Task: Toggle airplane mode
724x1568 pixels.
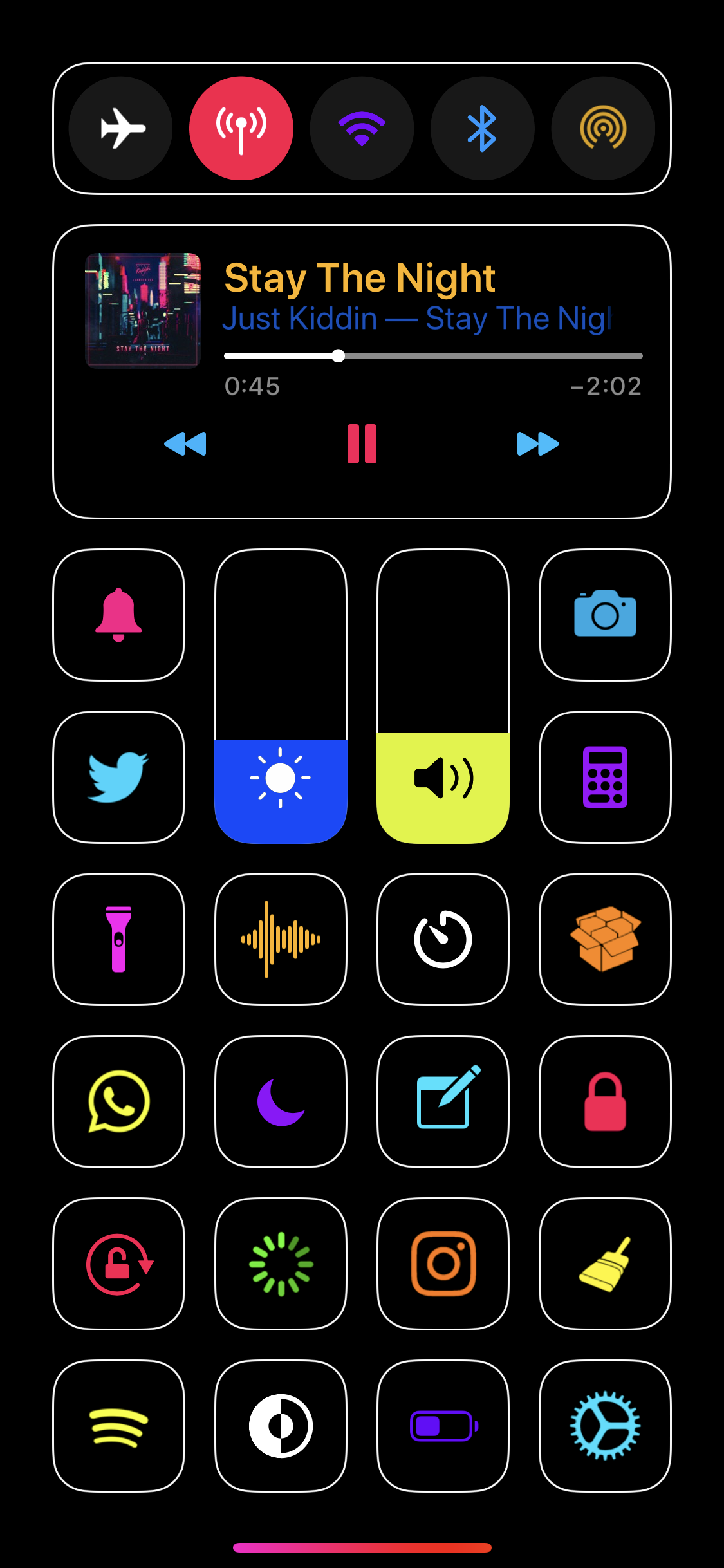Action: tap(121, 128)
